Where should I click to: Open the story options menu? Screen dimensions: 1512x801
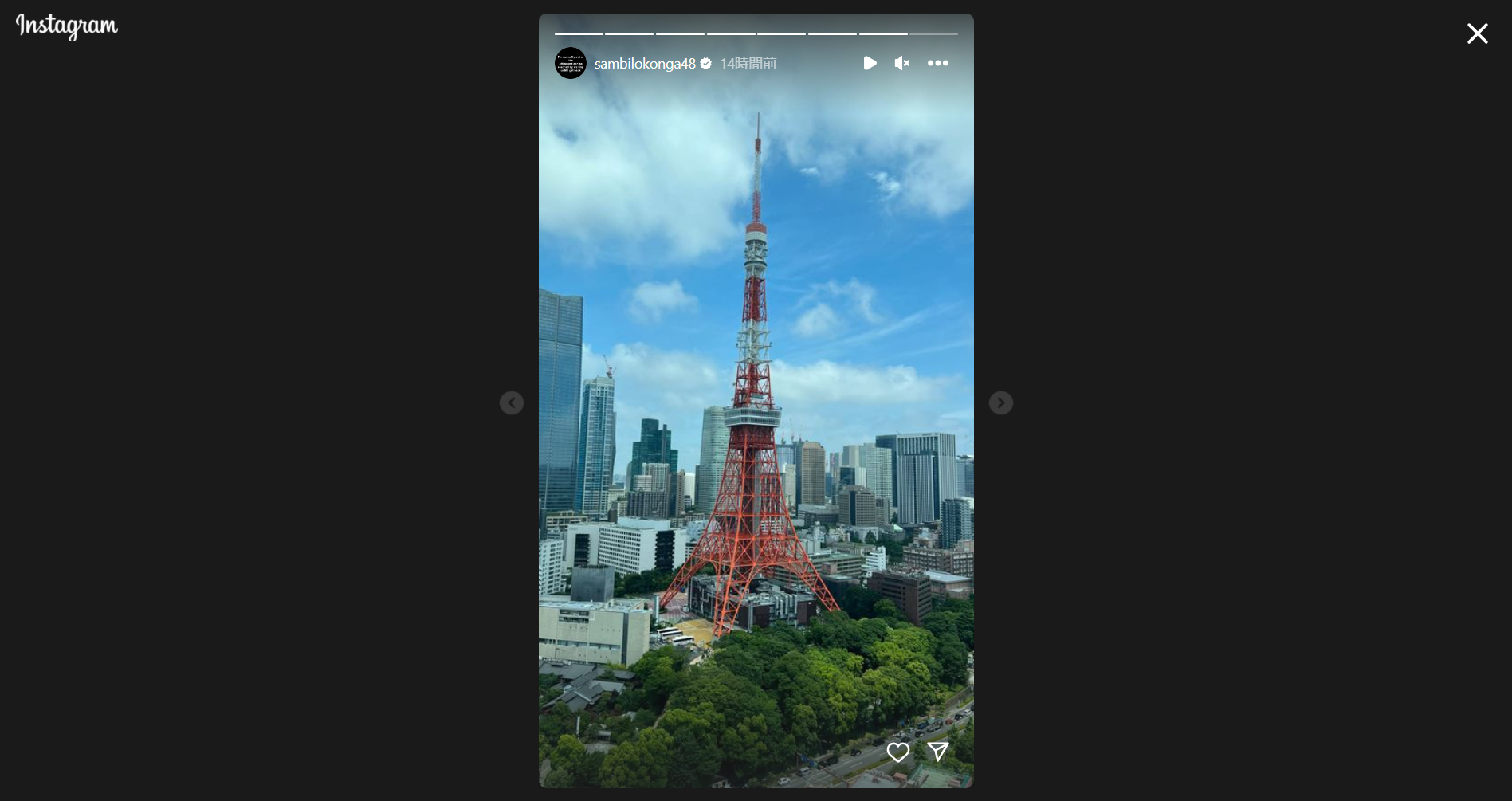(x=938, y=63)
